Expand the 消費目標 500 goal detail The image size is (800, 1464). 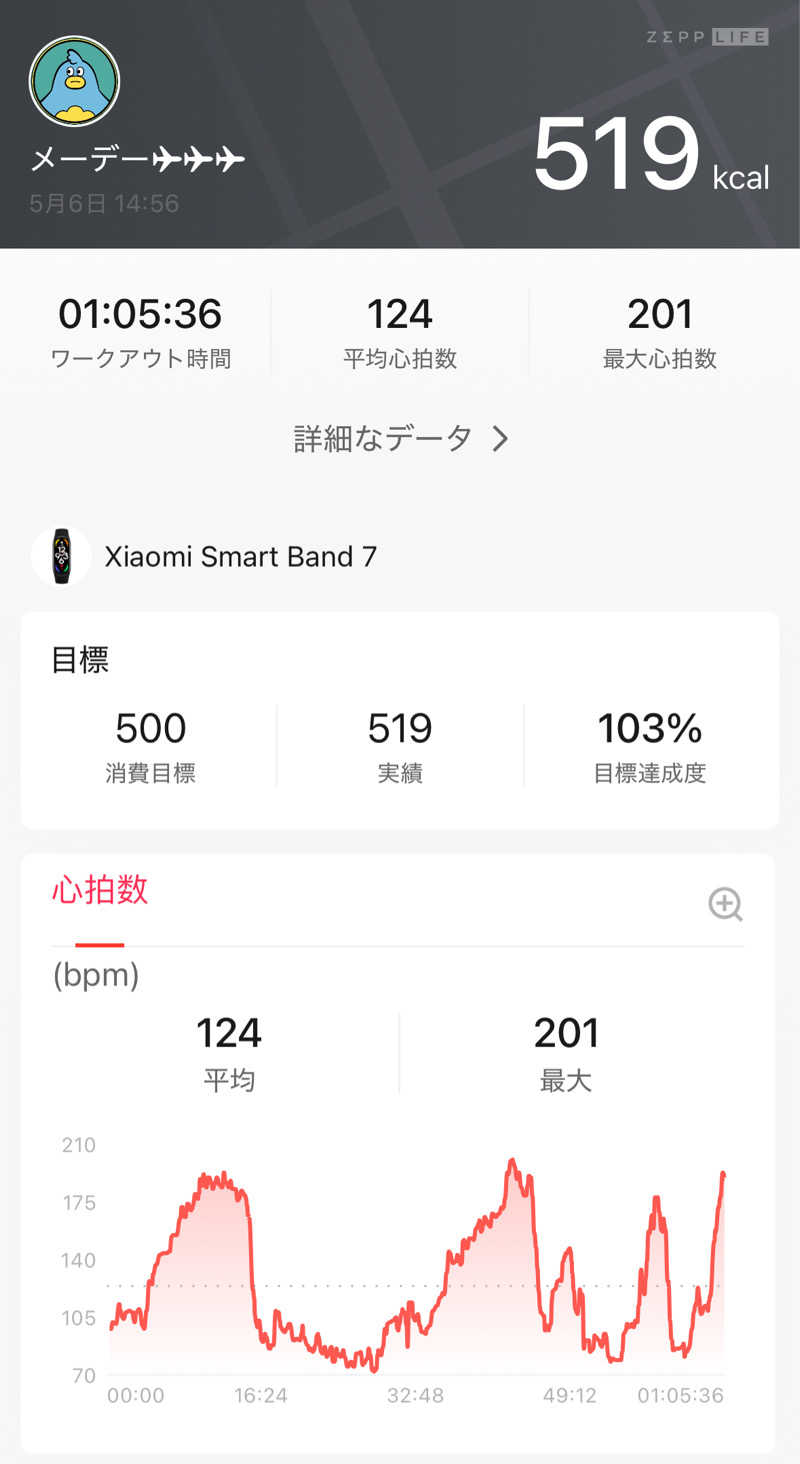pyautogui.click(x=149, y=746)
